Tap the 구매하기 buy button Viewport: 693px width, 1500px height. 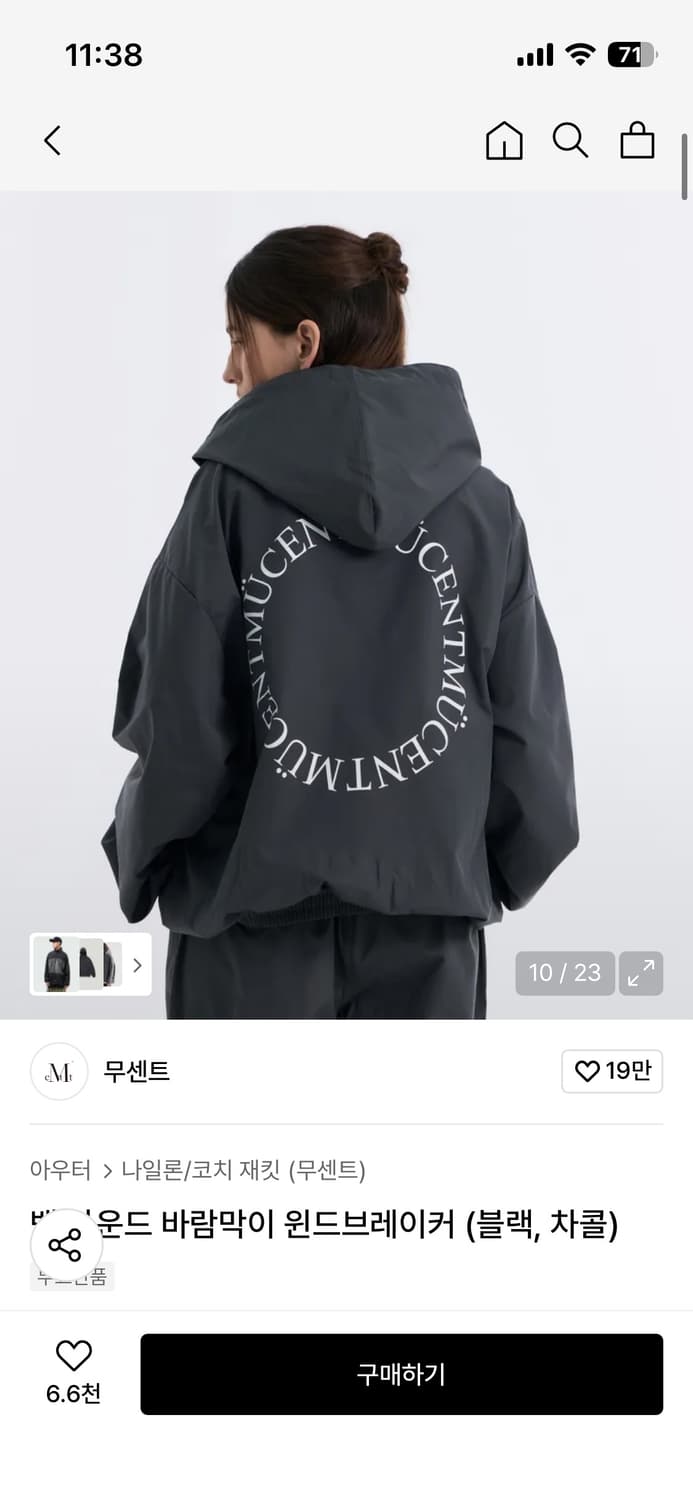tap(401, 1374)
